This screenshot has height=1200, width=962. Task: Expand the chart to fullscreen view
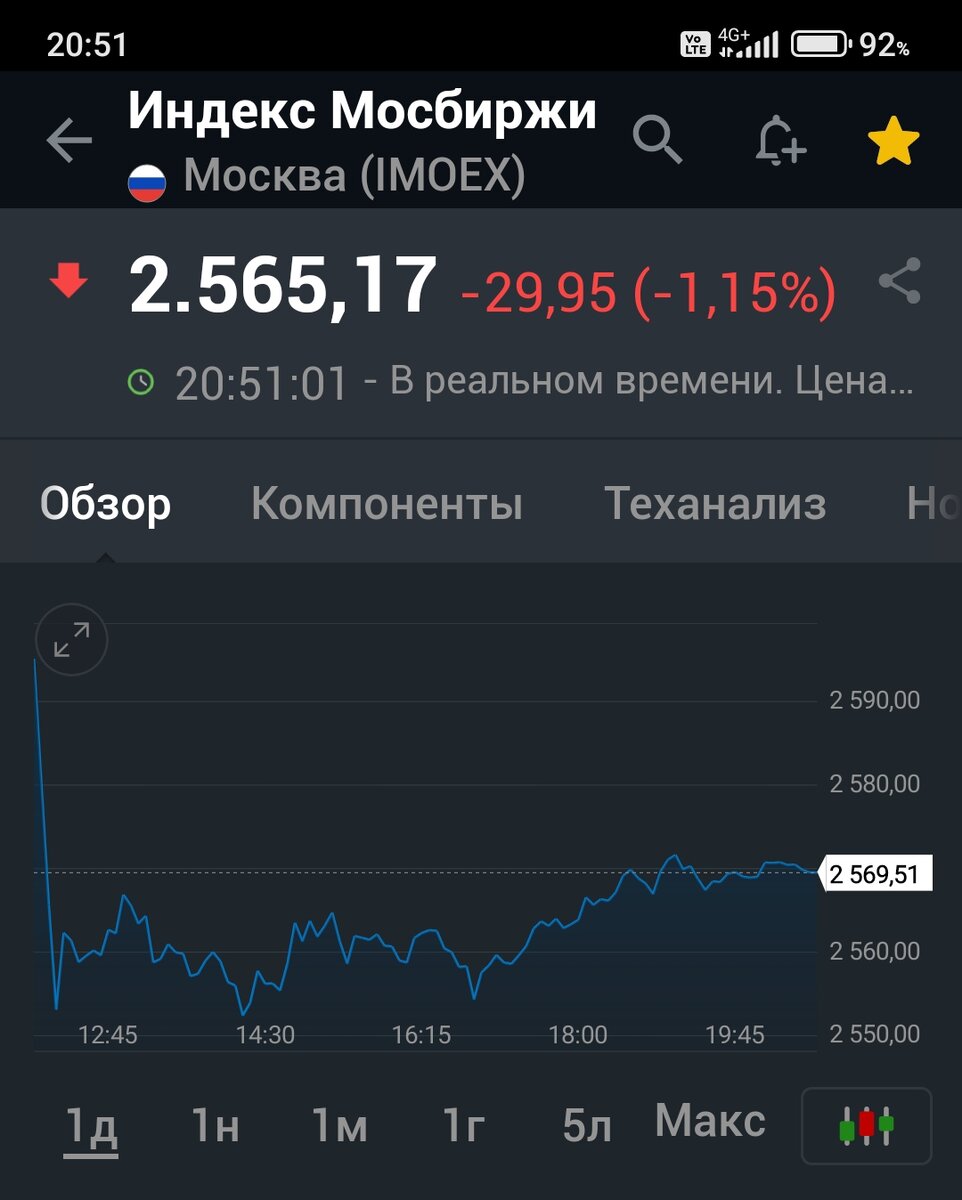70,640
